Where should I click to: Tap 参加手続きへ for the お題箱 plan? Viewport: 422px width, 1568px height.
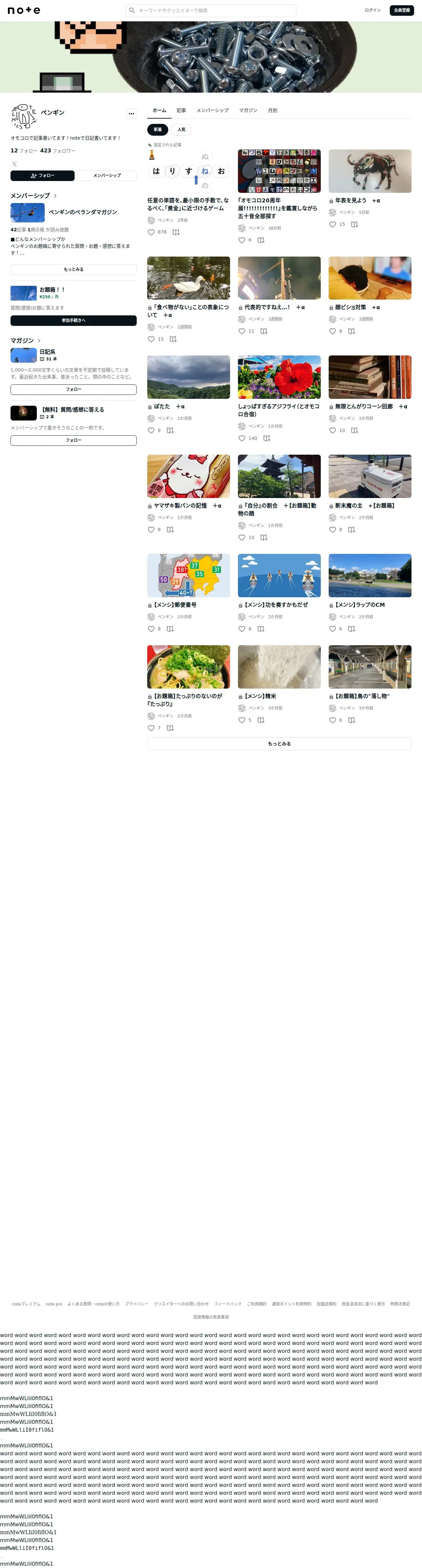[x=74, y=321]
